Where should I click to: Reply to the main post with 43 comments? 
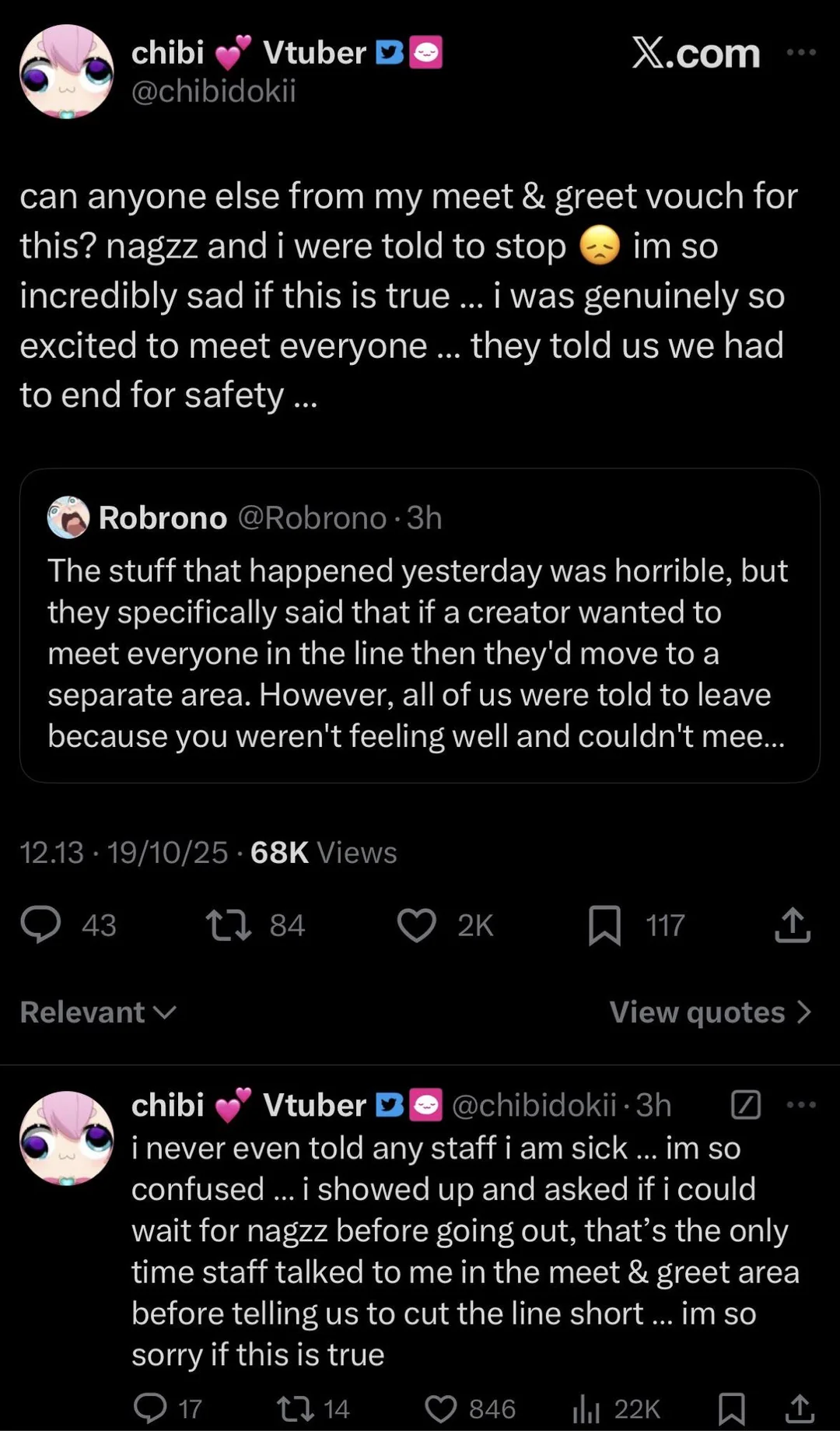(41, 925)
